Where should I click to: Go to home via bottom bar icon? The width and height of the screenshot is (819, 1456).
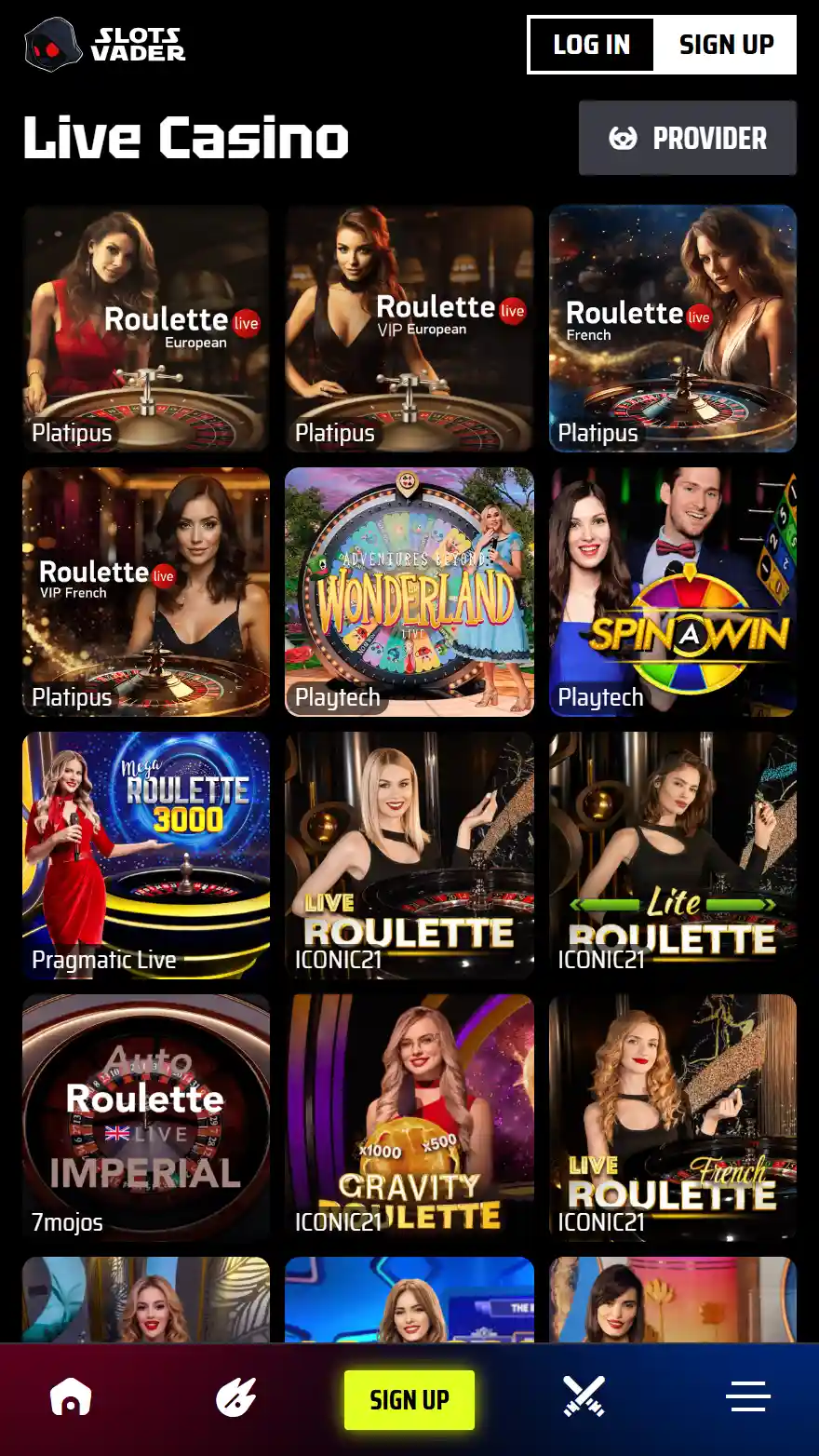pos(71,1397)
